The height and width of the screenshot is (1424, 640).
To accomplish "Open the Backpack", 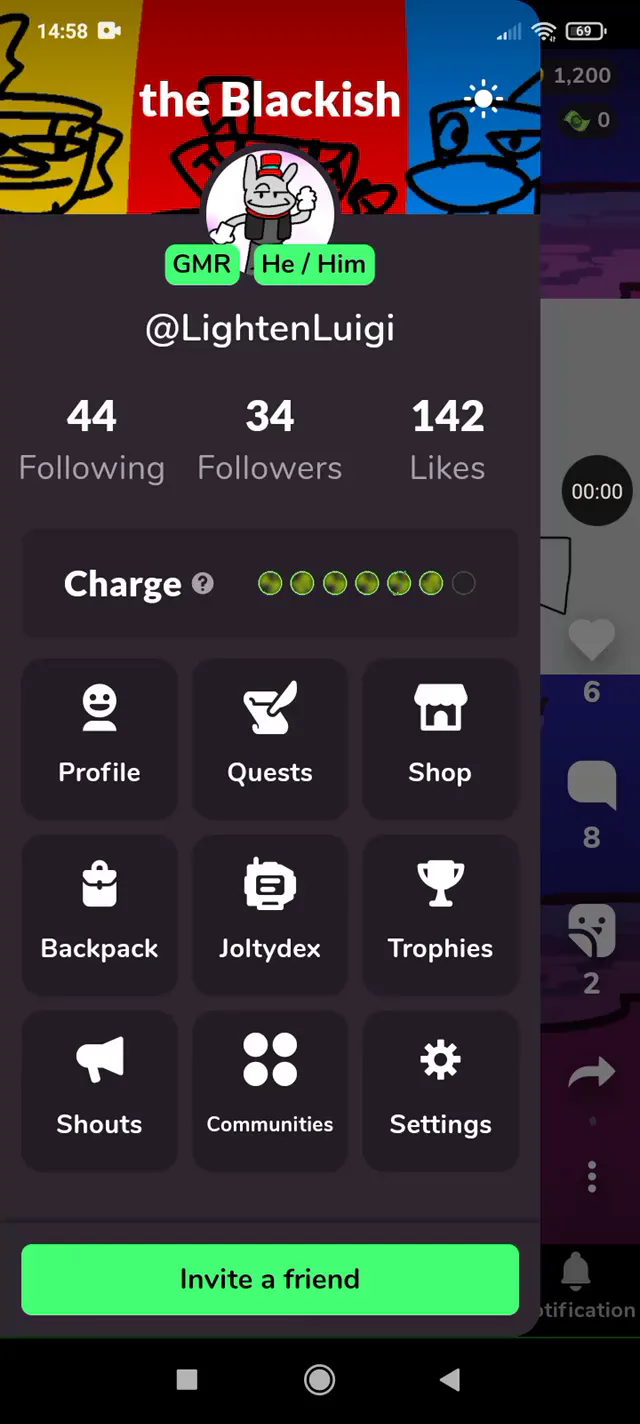I will 99,914.
